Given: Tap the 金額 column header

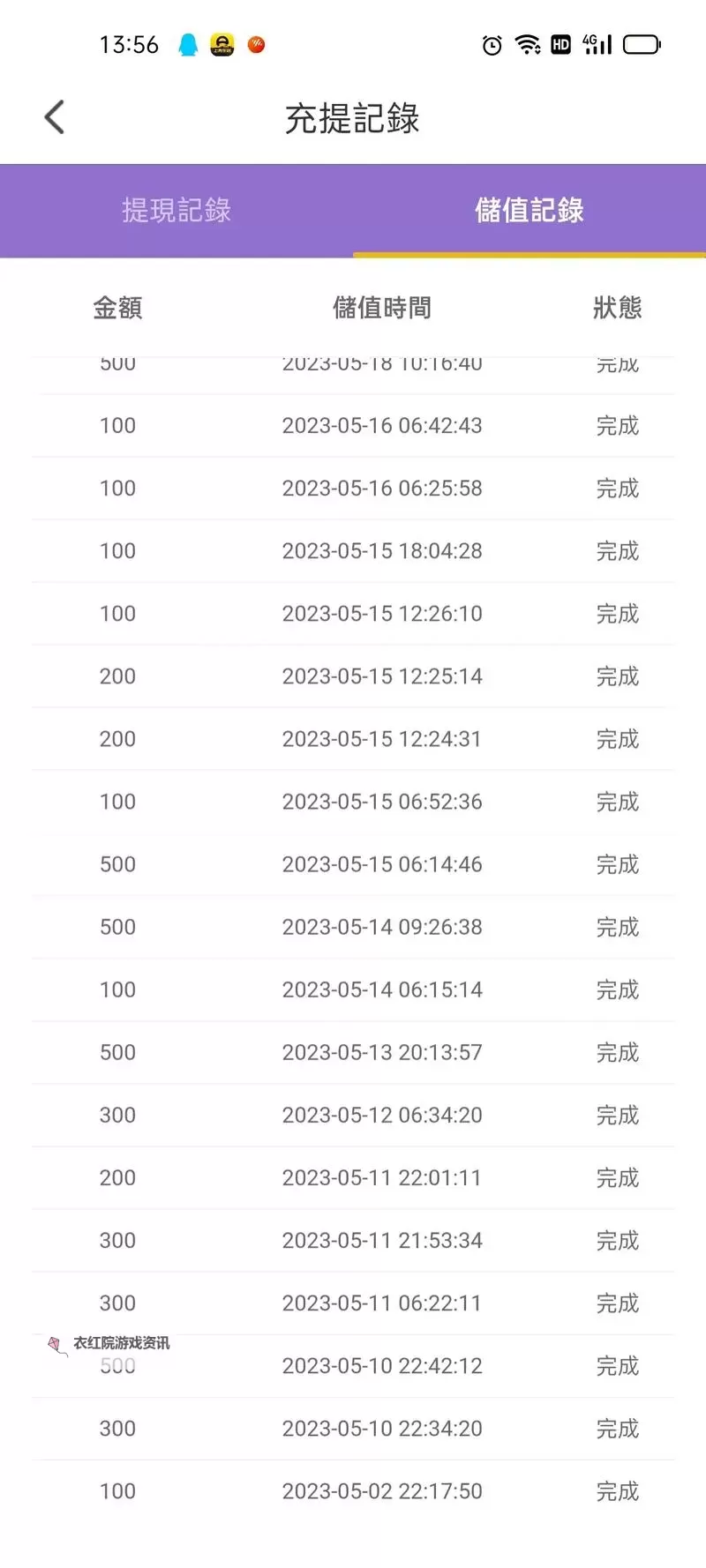Looking at the screenshot, I should point(119,308).
